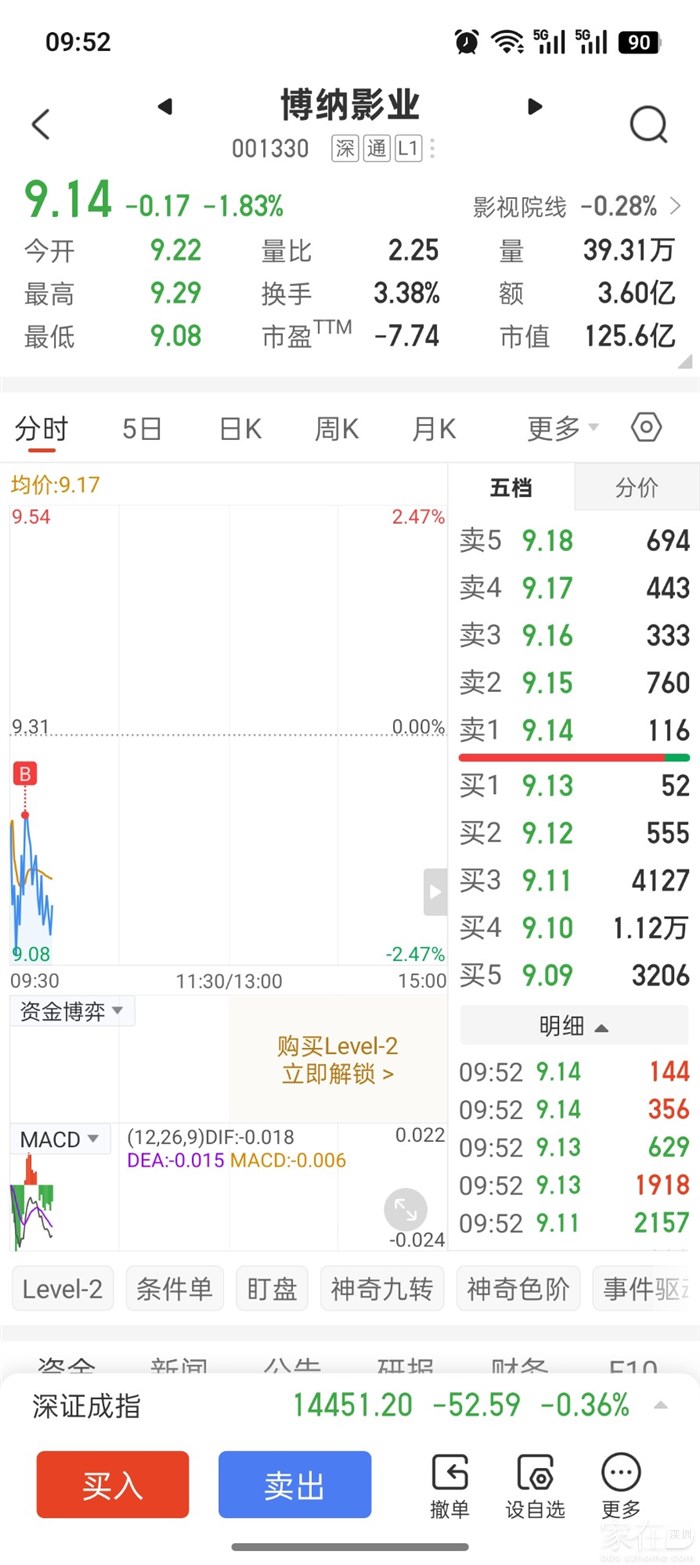700x1565 pixels.
Task: Switch to the 分价 tab
Action: 637,488
